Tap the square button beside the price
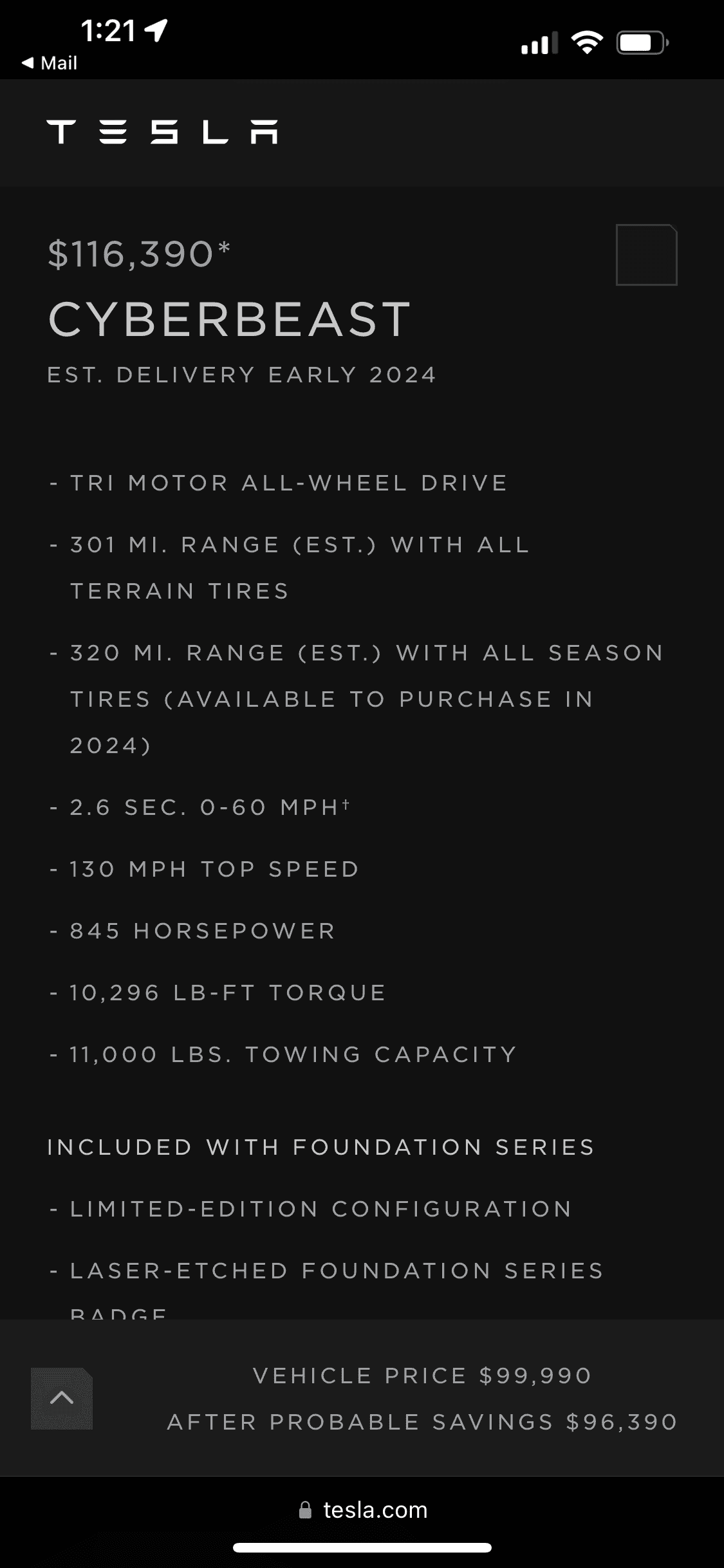The height and width of the screenshot is (1568, 724). [646, 254]
